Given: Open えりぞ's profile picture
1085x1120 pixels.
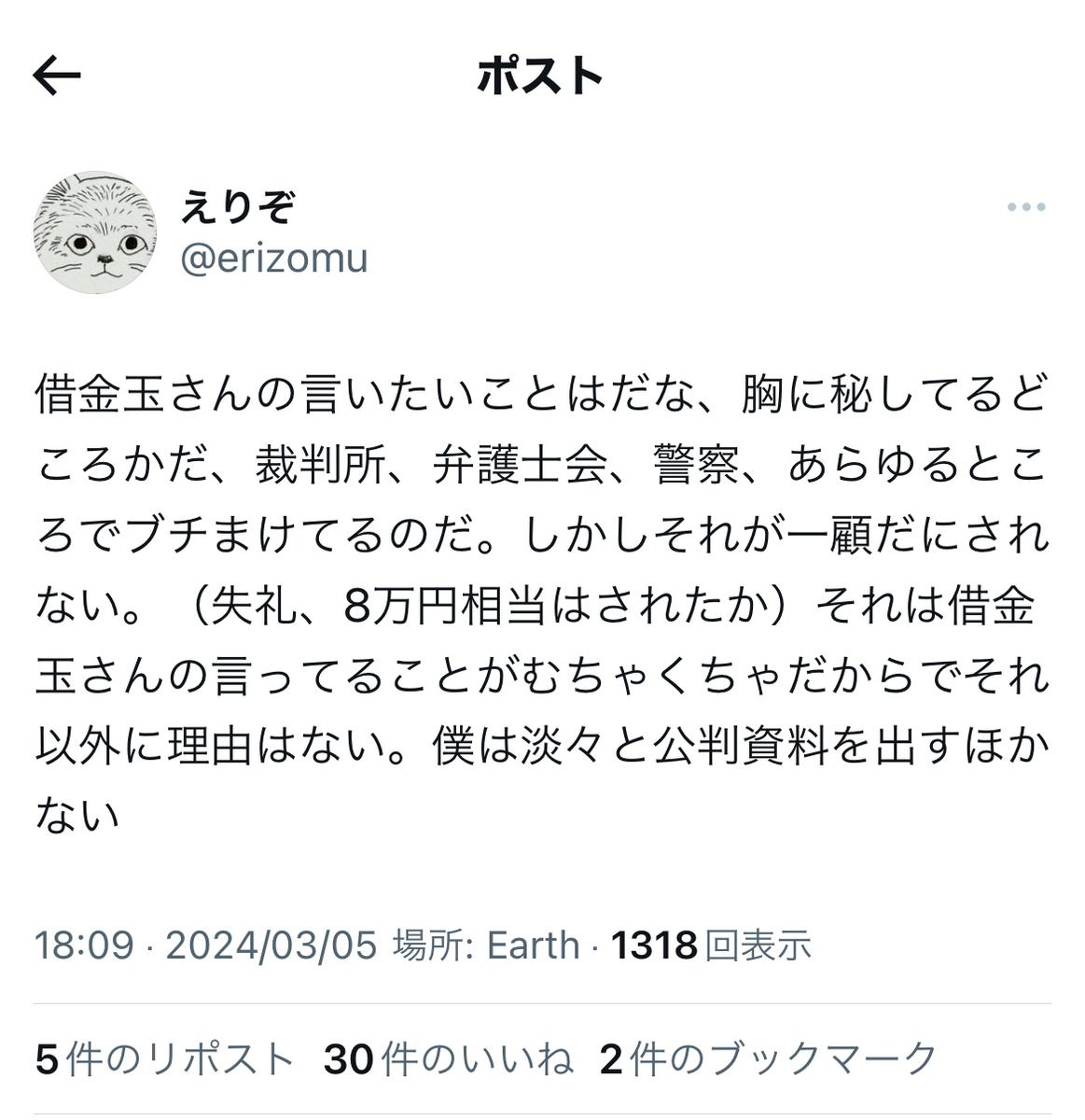Looking at the screenshot, I should (94, 233).
